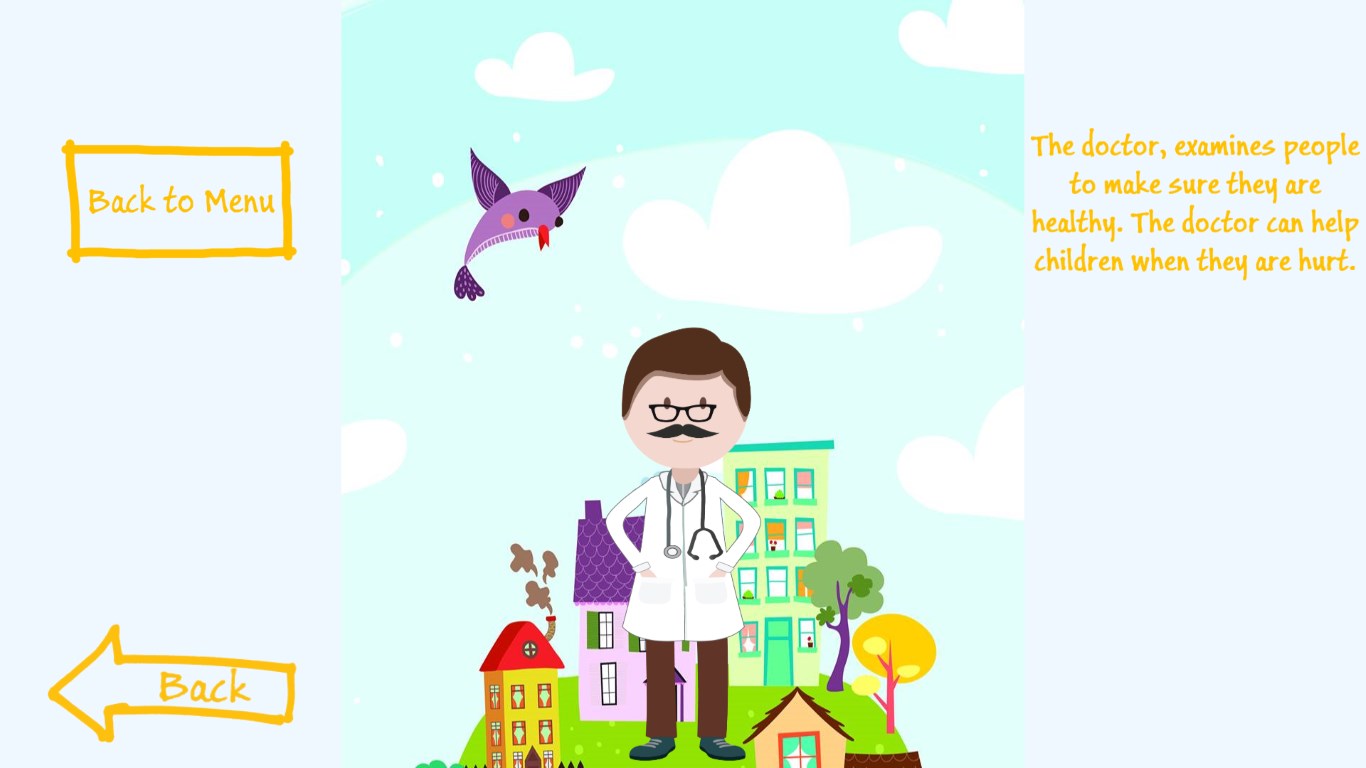Tap the Back to Menu button
This screenshot has height=768, width=1366.
tap(180, 201)
